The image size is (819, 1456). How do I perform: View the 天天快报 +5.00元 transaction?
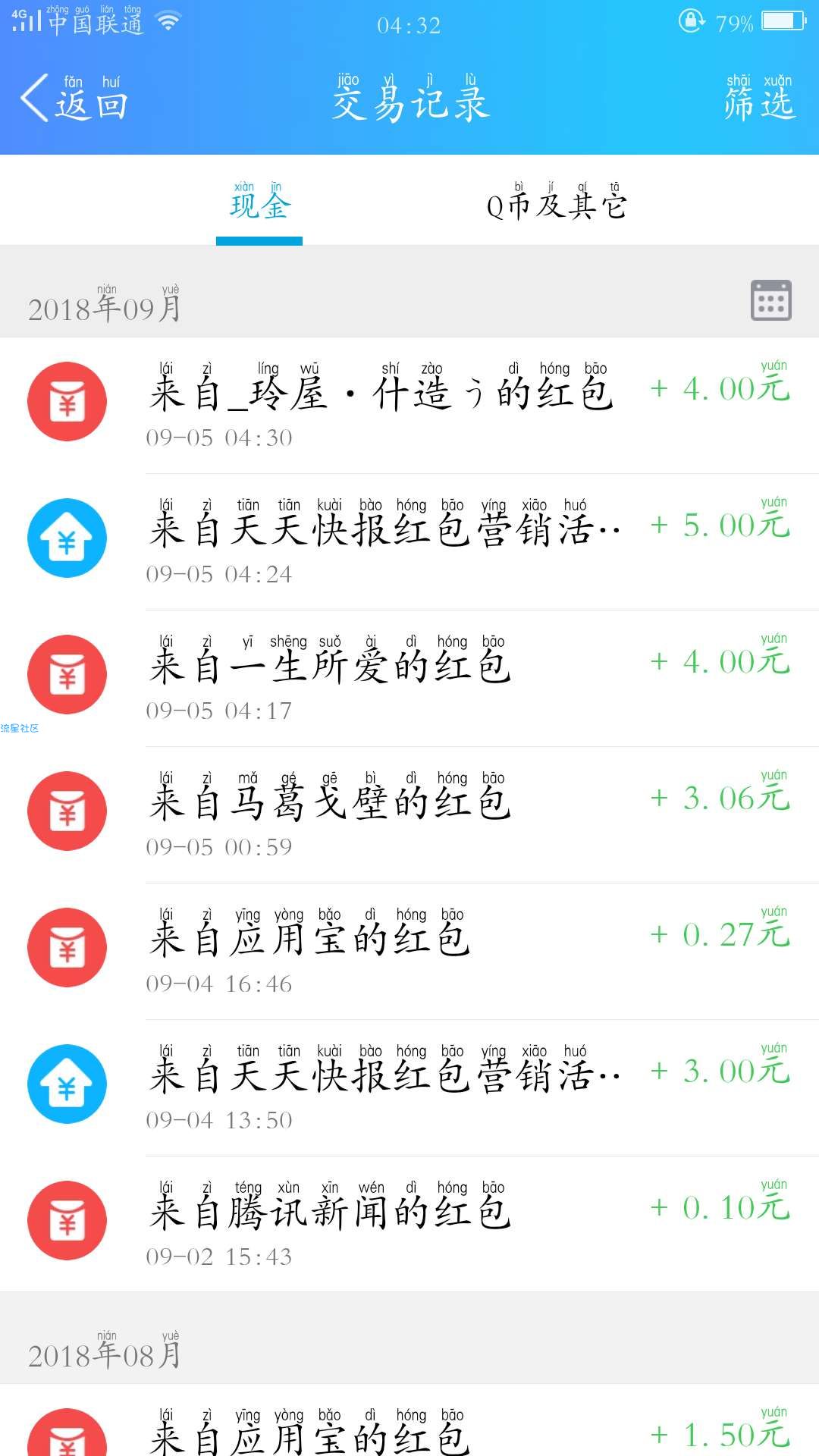tap(409, 542)
